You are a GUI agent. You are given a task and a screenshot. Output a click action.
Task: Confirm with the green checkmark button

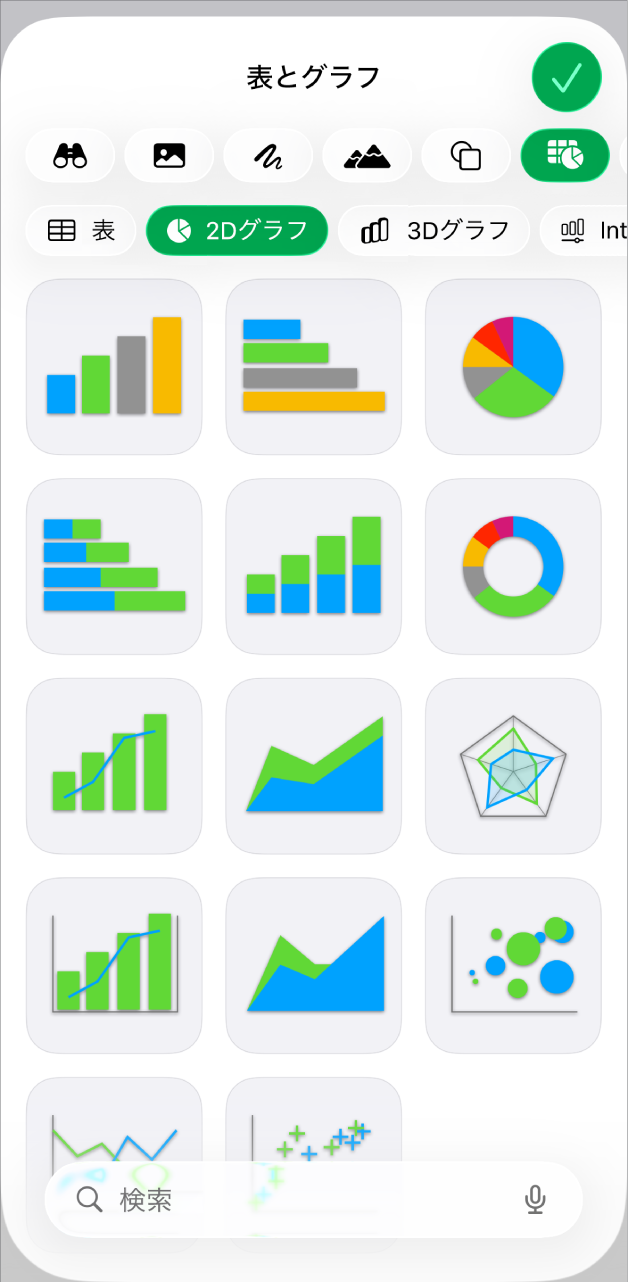point(566,77)
